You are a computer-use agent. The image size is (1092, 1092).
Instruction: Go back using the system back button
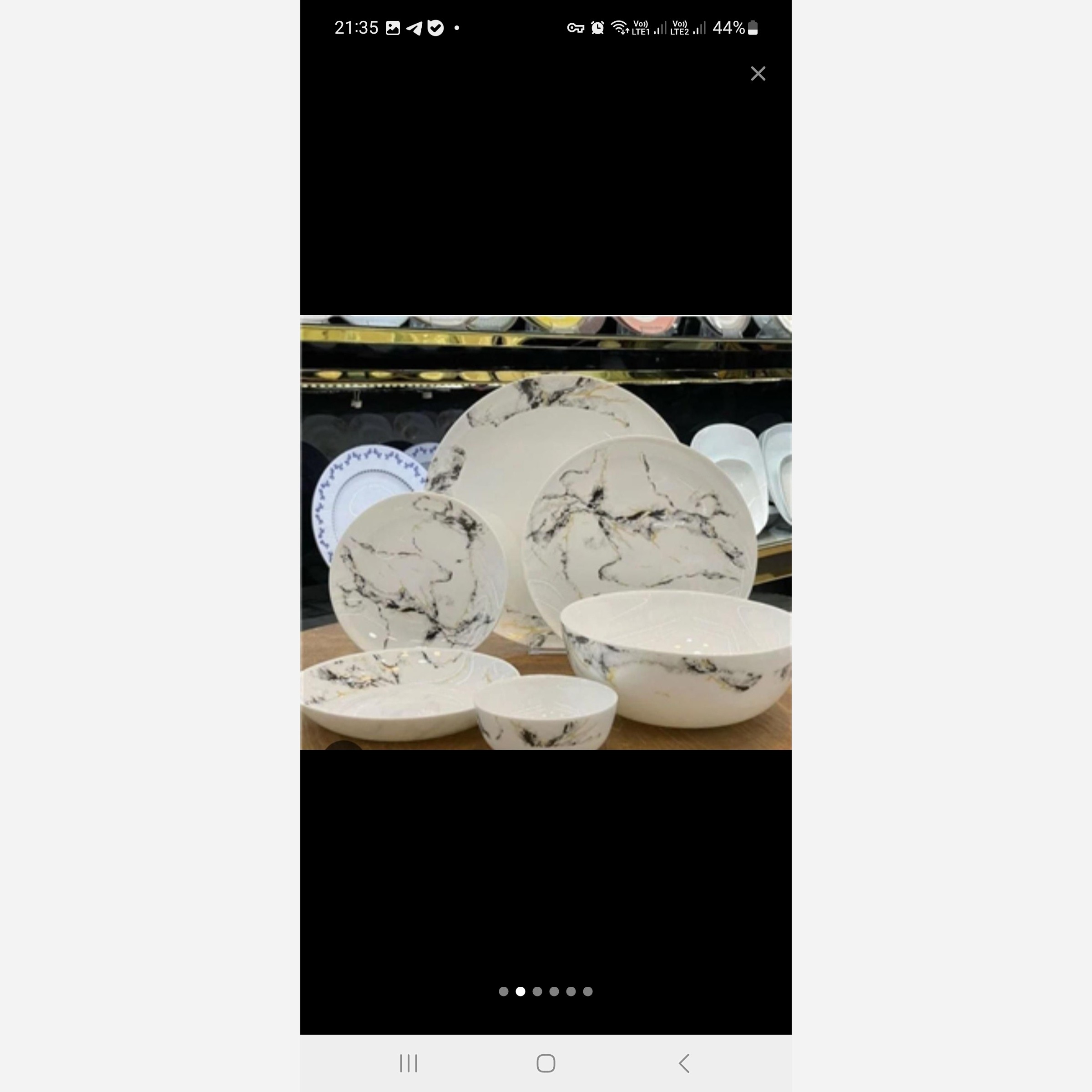point(684,1063)
